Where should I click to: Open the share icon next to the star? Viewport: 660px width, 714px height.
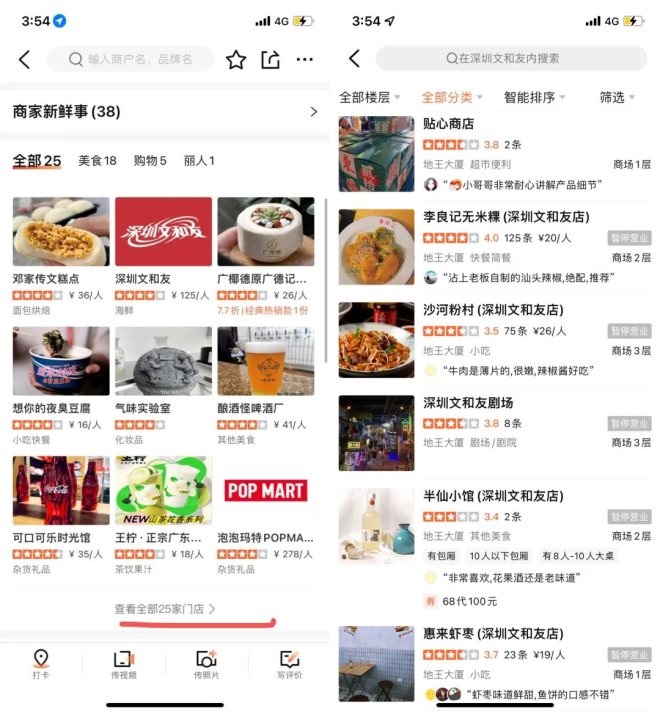[x=270, y=60]
